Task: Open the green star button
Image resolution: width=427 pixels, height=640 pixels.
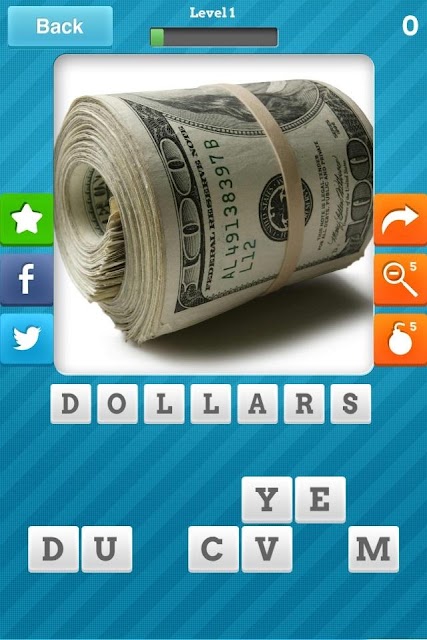Action: tap(27, 219)
